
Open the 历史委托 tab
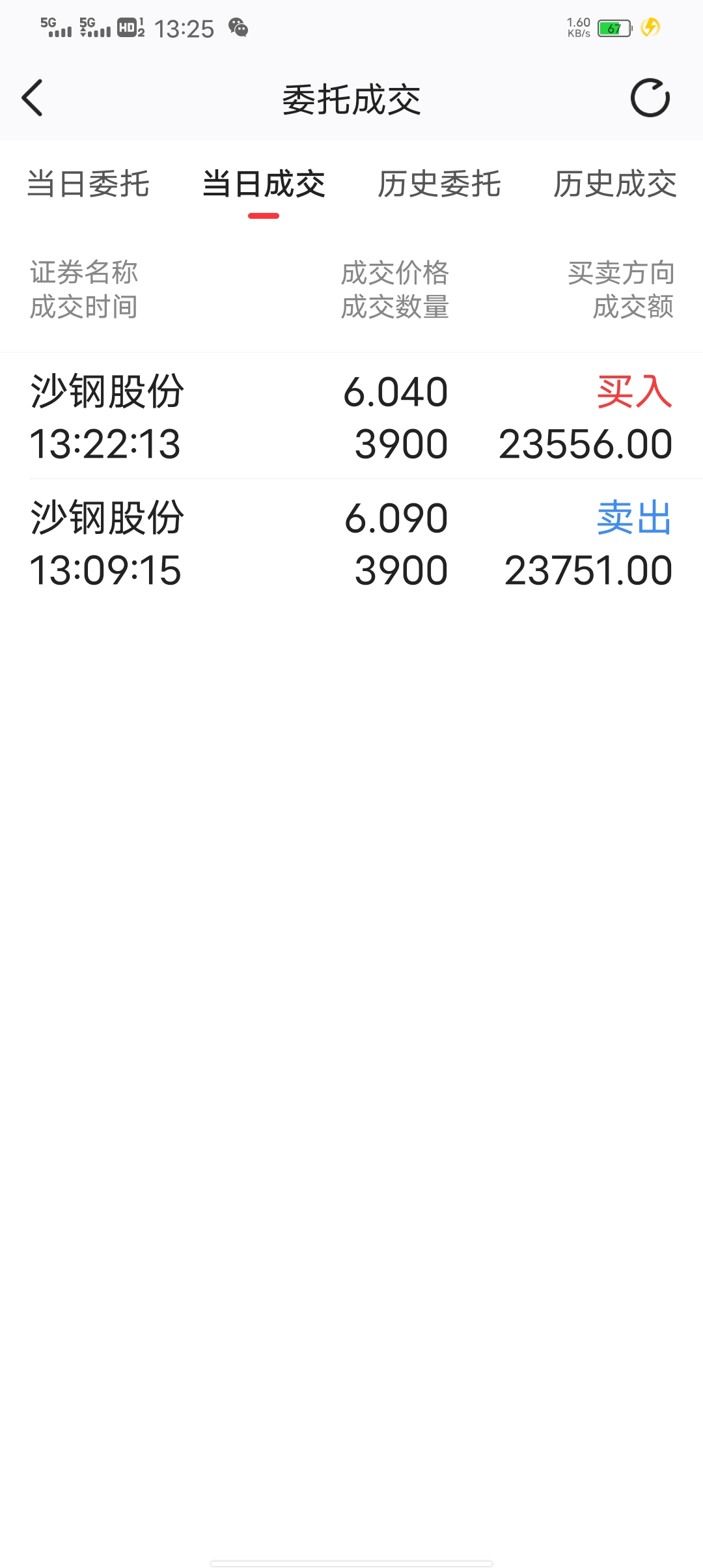(439, 184)
